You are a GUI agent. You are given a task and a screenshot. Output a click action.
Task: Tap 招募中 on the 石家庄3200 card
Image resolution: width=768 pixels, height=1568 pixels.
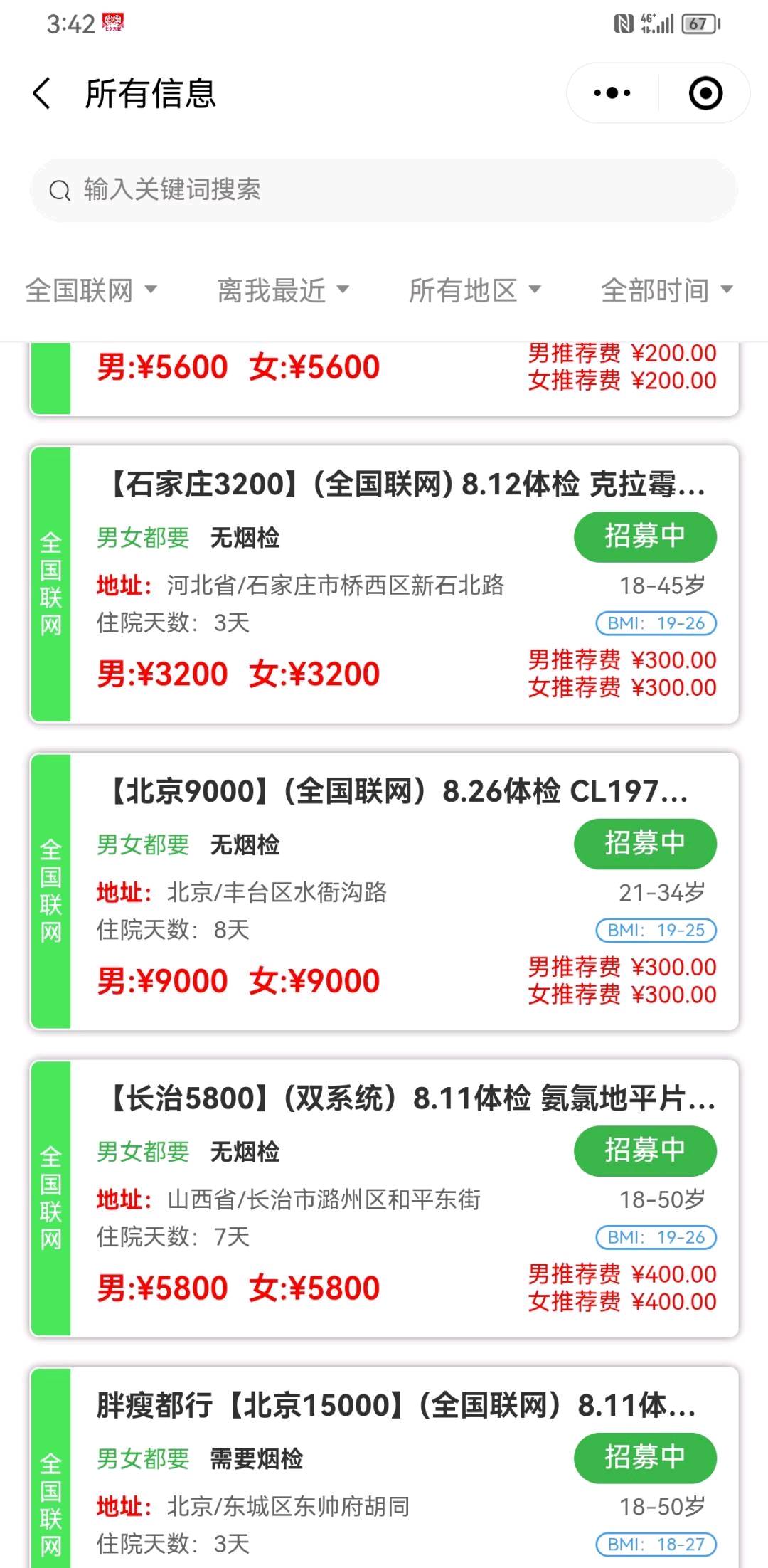[x=645, y=536]
